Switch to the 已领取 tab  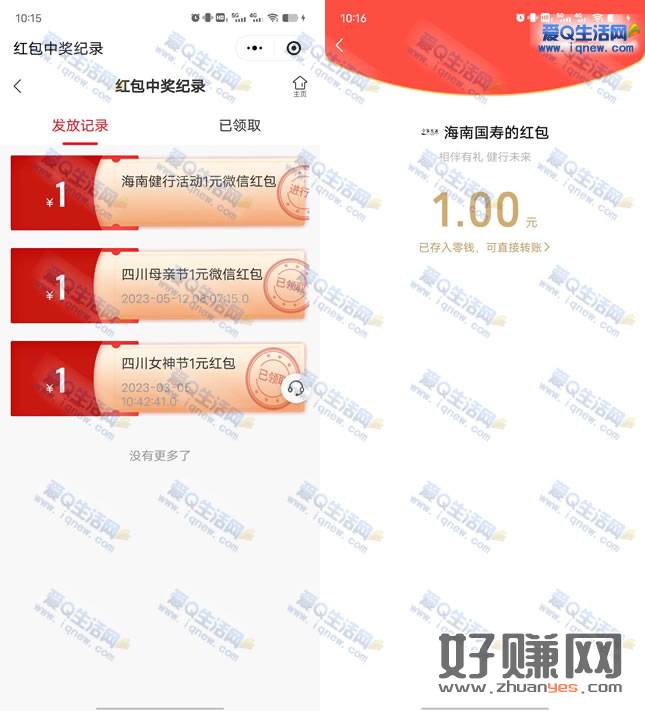click(x=240, y=126)
